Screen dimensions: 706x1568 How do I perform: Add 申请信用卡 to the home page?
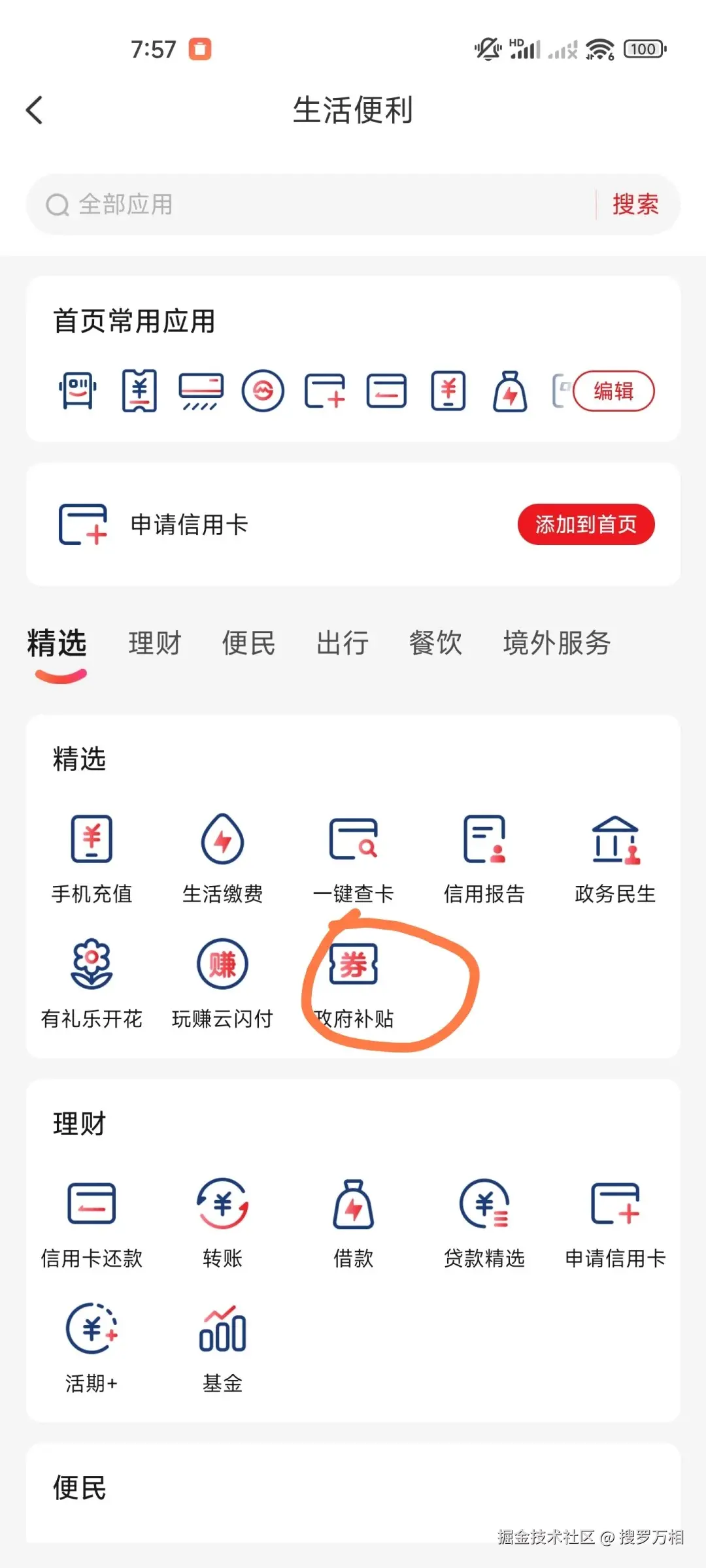pos(585,524)
